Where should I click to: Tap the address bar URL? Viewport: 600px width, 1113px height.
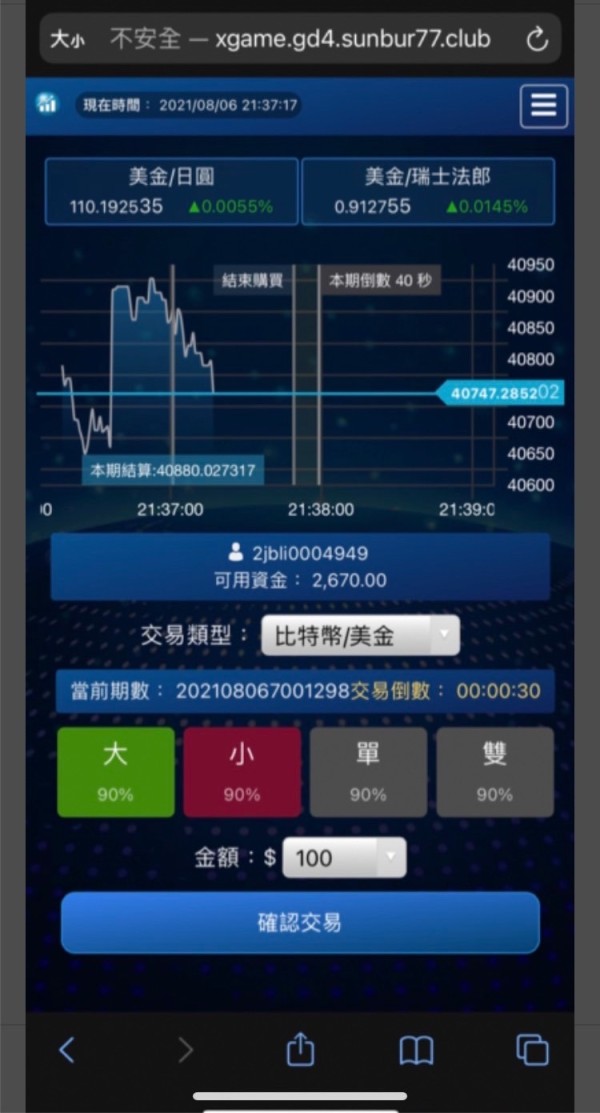coord(300,39)
